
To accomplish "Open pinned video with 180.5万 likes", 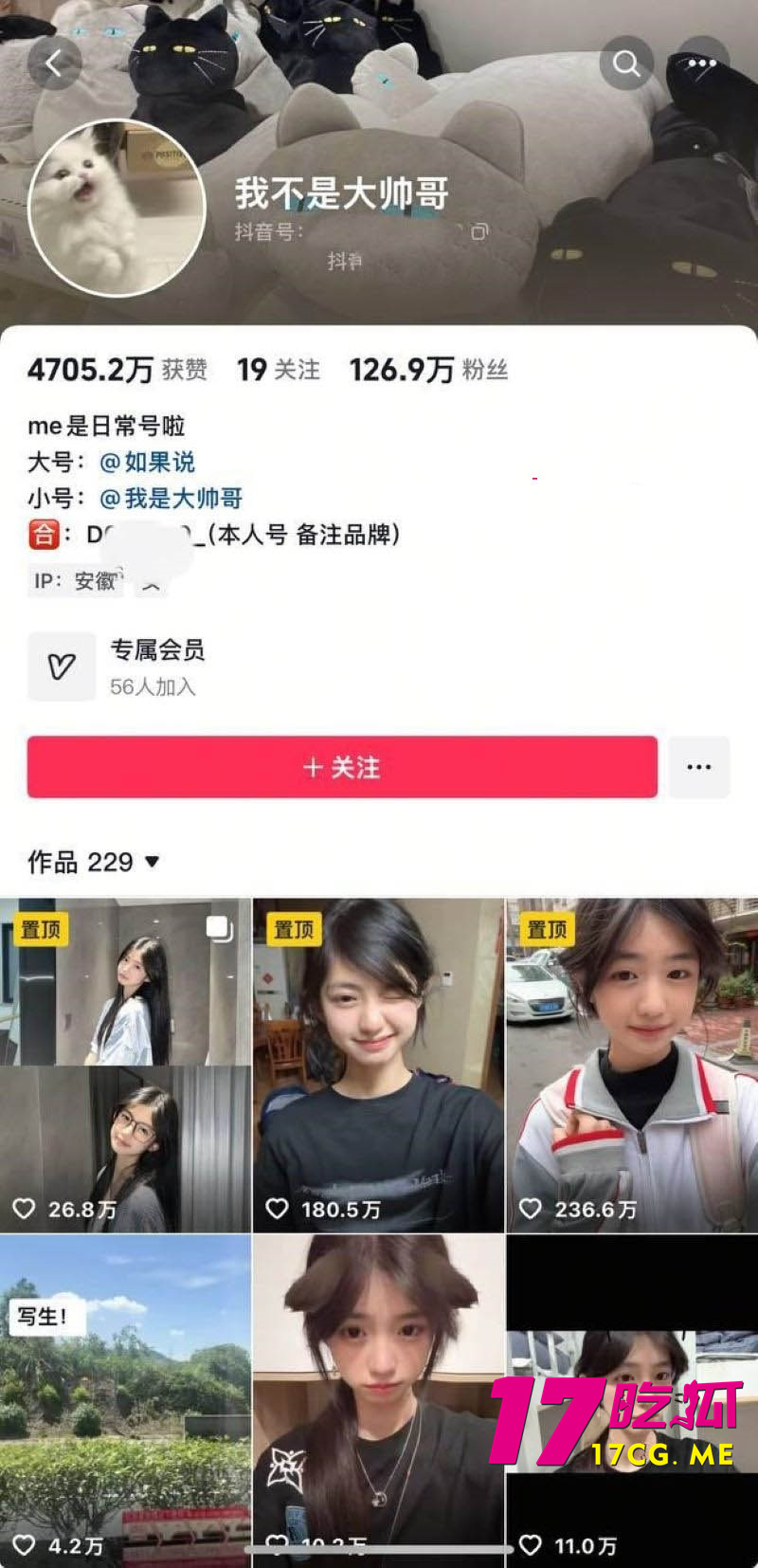I will (x=378, y=1065).
